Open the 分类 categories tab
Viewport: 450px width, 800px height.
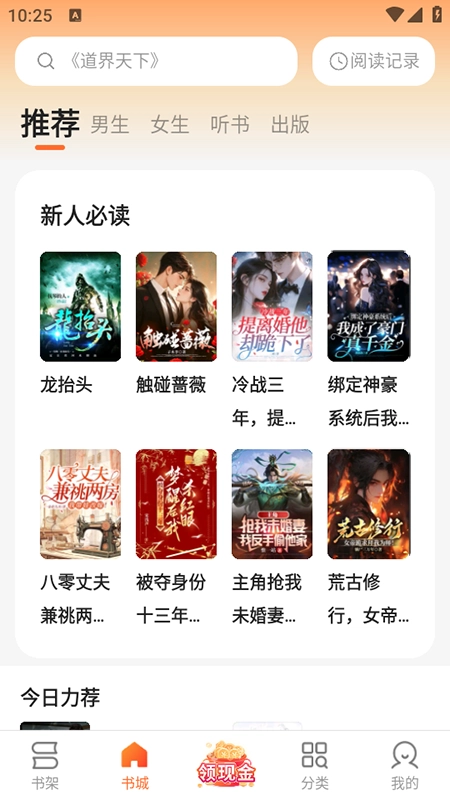click(x=315, y=765)
